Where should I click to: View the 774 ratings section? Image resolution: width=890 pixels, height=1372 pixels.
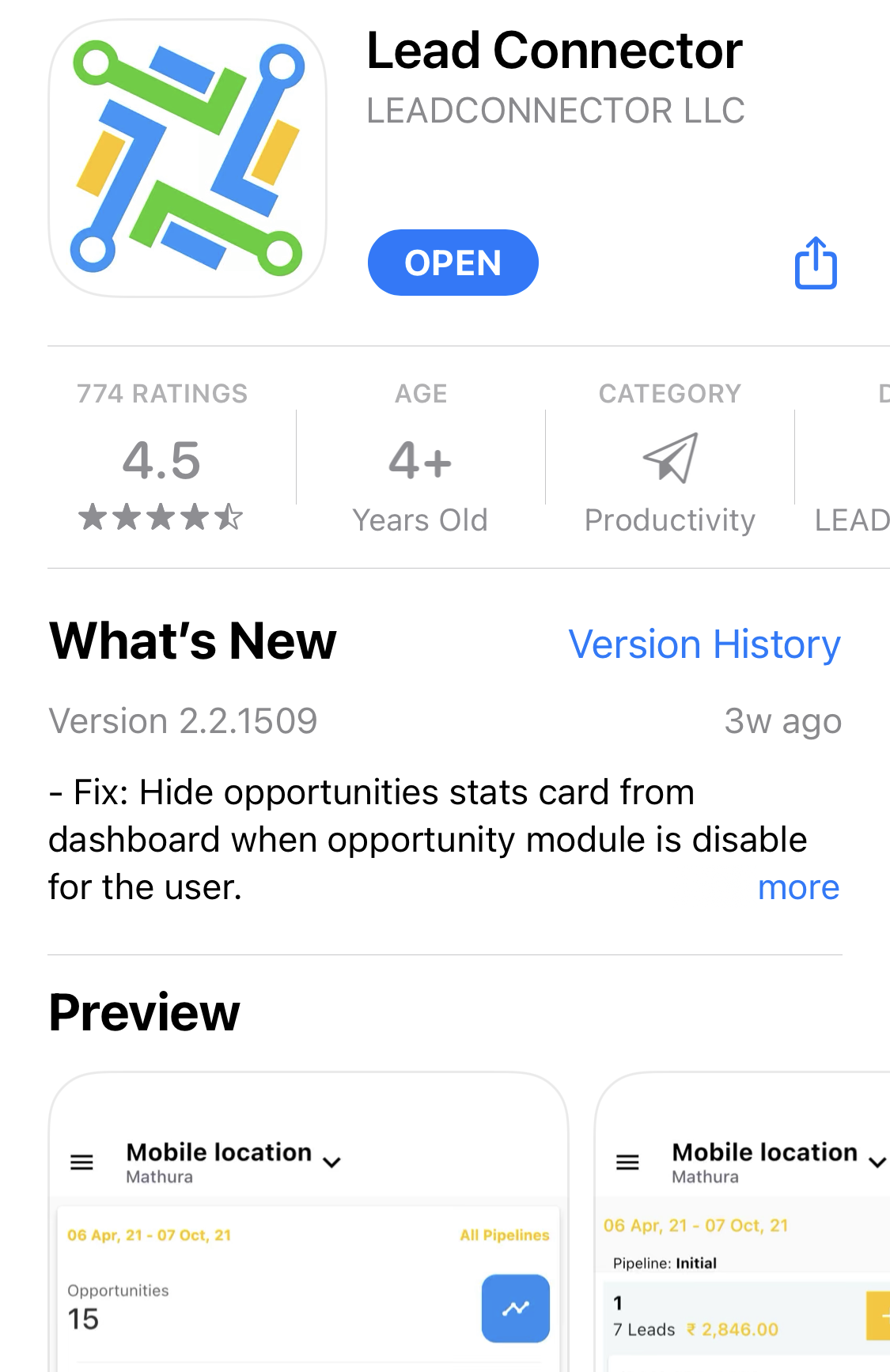coord(162,459)
